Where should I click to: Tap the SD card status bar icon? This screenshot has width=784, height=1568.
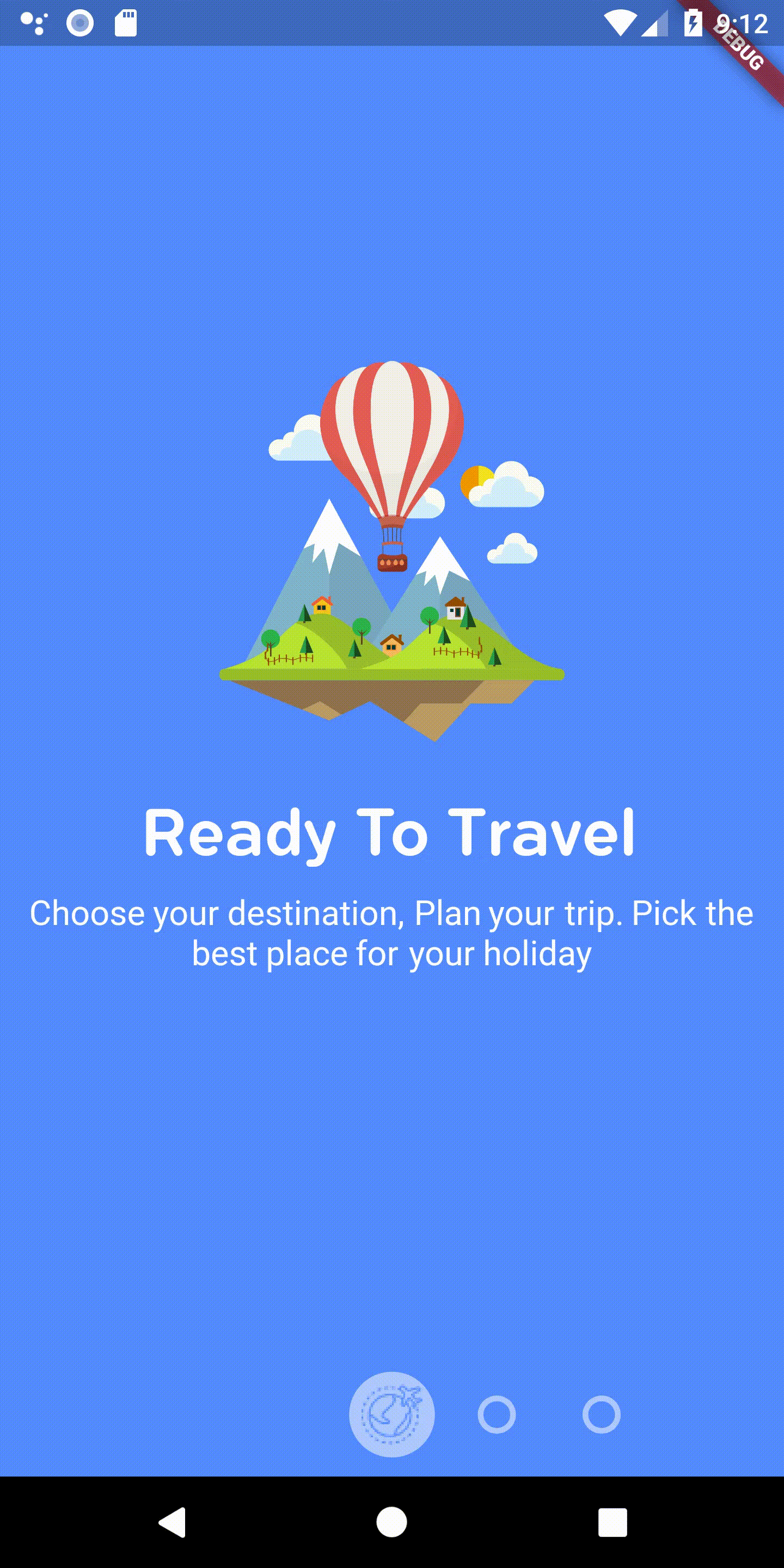point(125,23)
